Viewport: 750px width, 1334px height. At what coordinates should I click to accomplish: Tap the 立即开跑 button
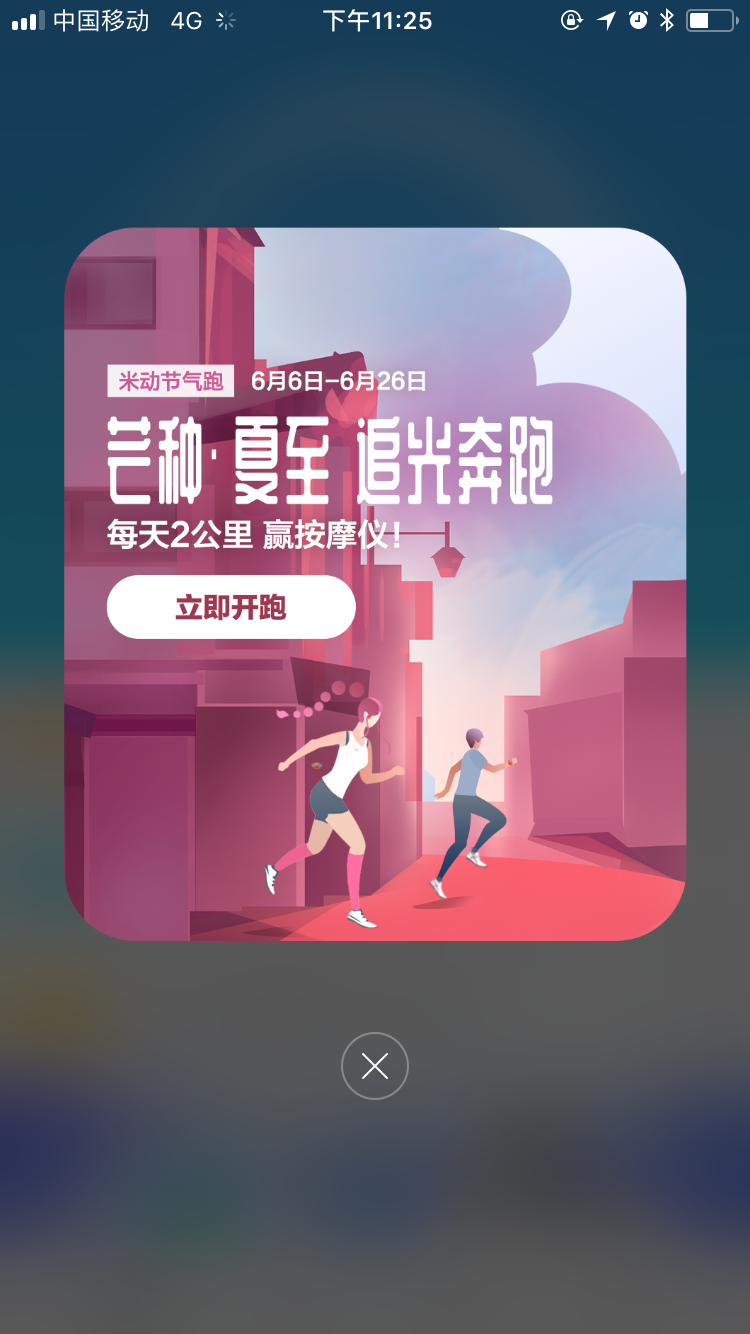(231, 607)
